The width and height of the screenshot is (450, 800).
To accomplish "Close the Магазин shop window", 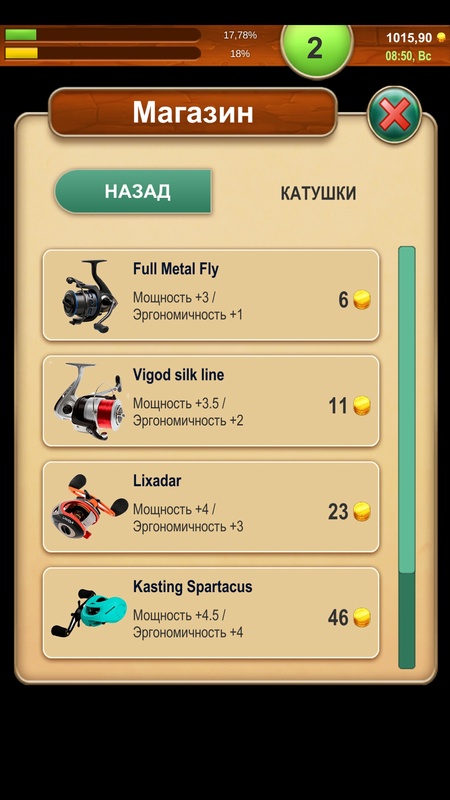I will click(394, 114).
